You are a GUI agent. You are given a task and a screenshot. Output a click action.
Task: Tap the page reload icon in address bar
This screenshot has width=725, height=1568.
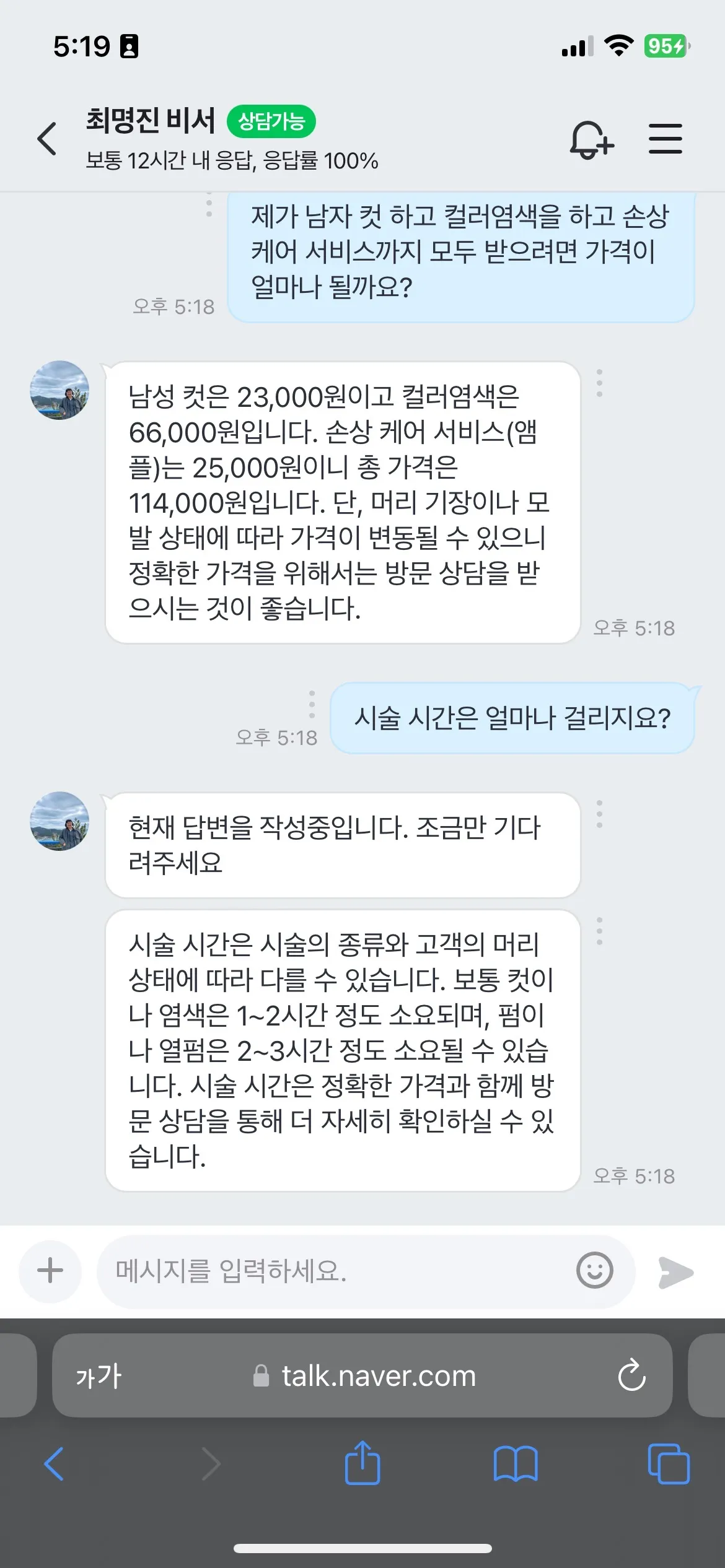pyautogui.click(x=631, y=1376)
